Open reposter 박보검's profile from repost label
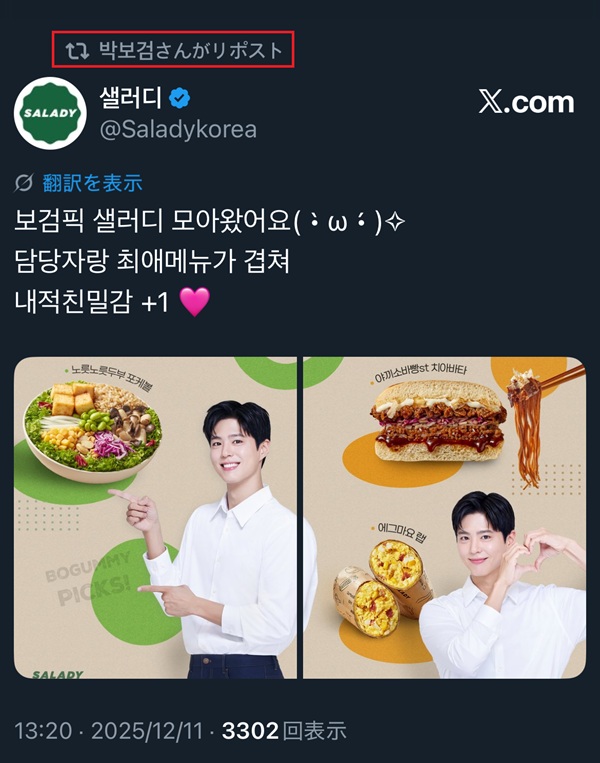600x763 pixels. pos(189,49)
